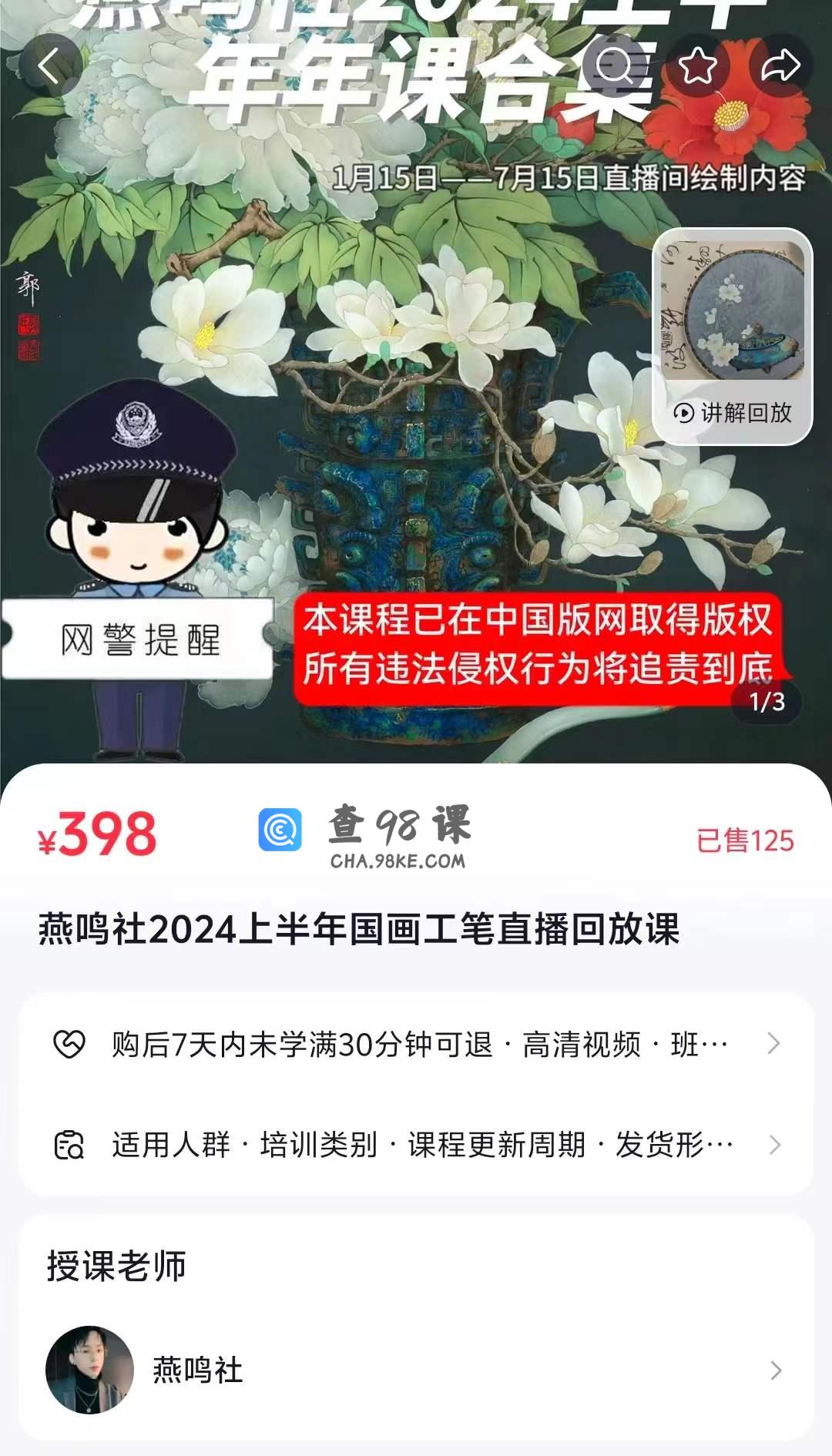Share this course page
Image resolution: width=832 pixels, height=1456 pixels.
tap(780, 65)
